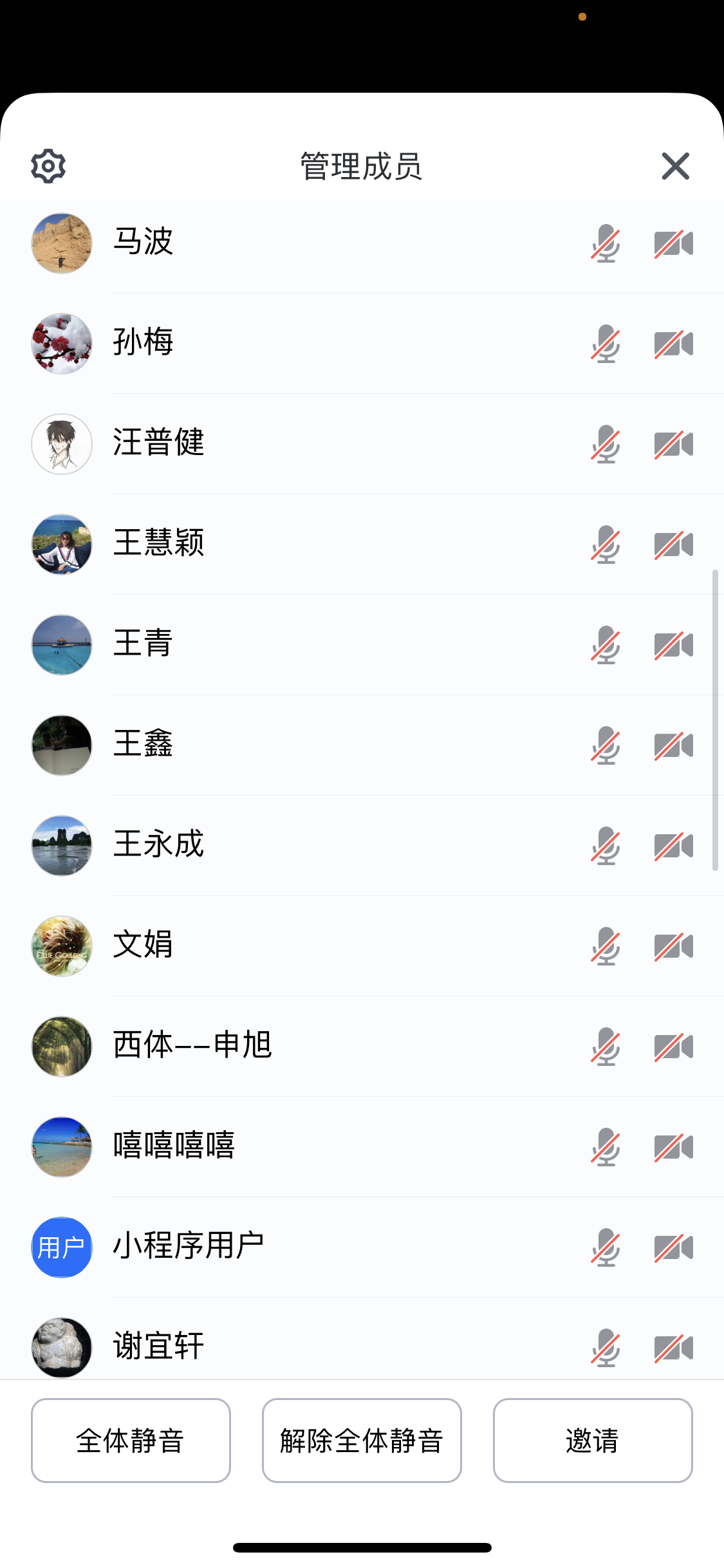
Task: Tap the camera icon for 马波
Action: [x=673, y=243]
